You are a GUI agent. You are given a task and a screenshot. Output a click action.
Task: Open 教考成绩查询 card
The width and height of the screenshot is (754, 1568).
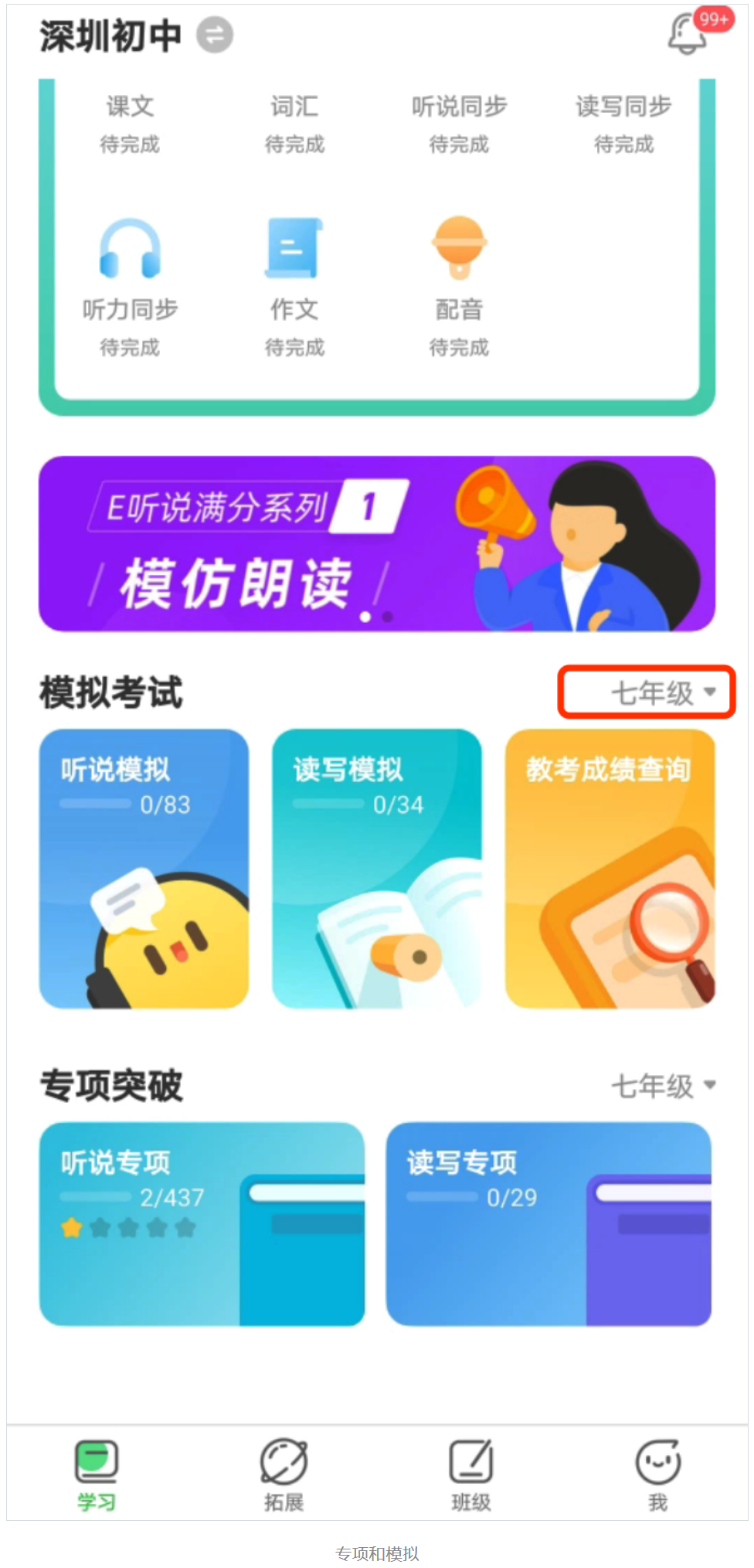(x=610, y=868)
